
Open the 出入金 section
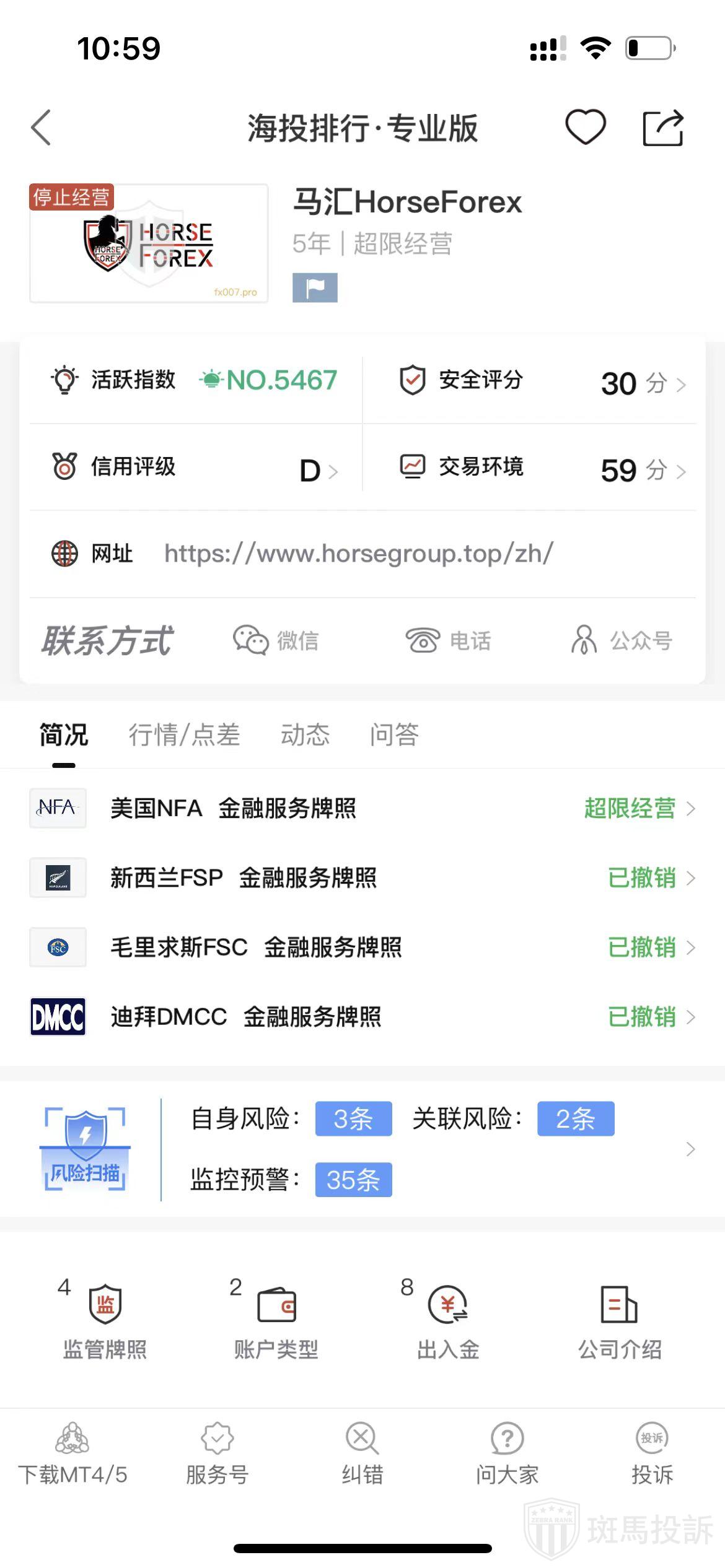(447, 1319)
